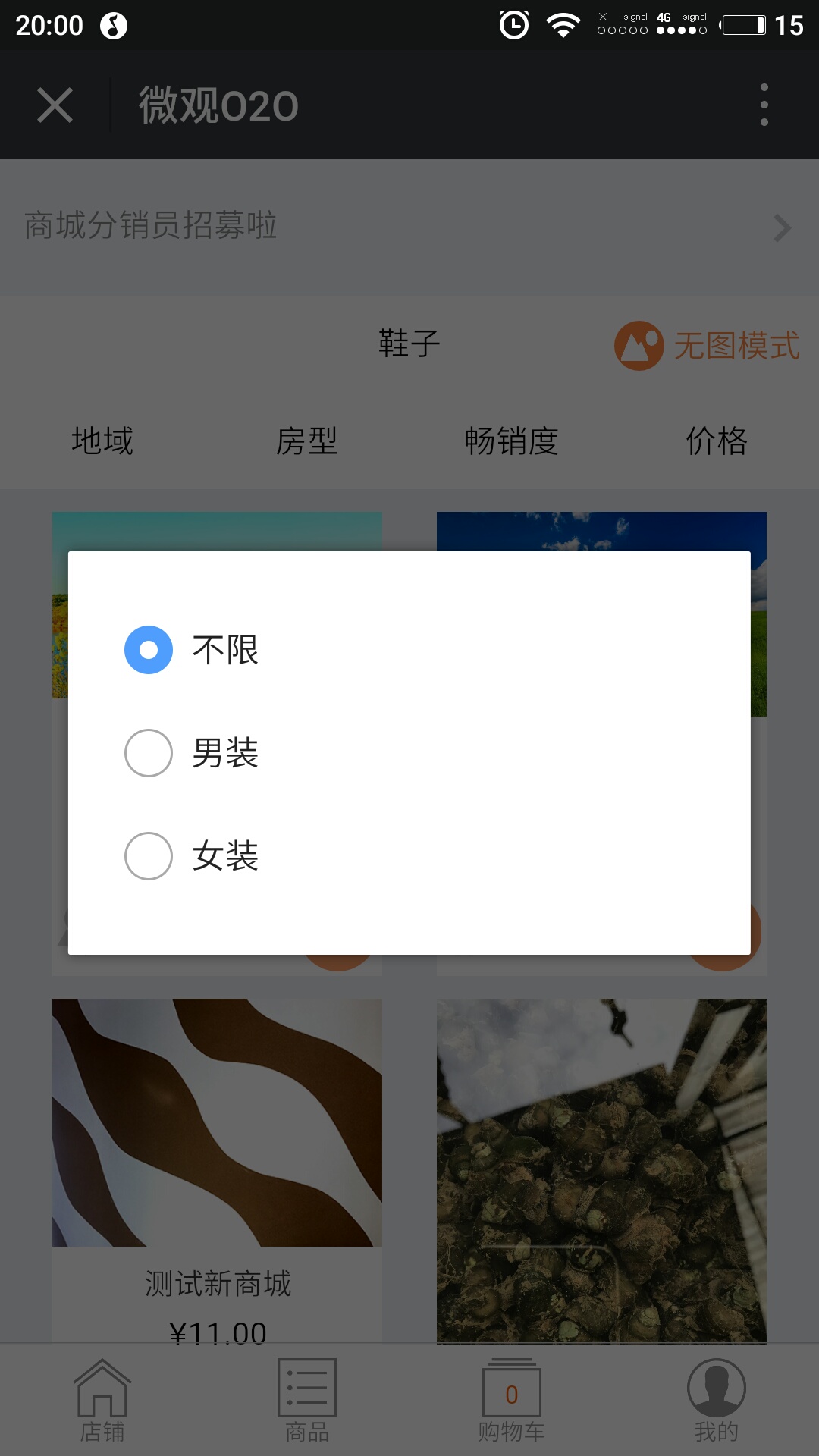This screenshot has height=1456, width=819.
Task: Open the 地域 filter
Action: (x=102, y=441)
